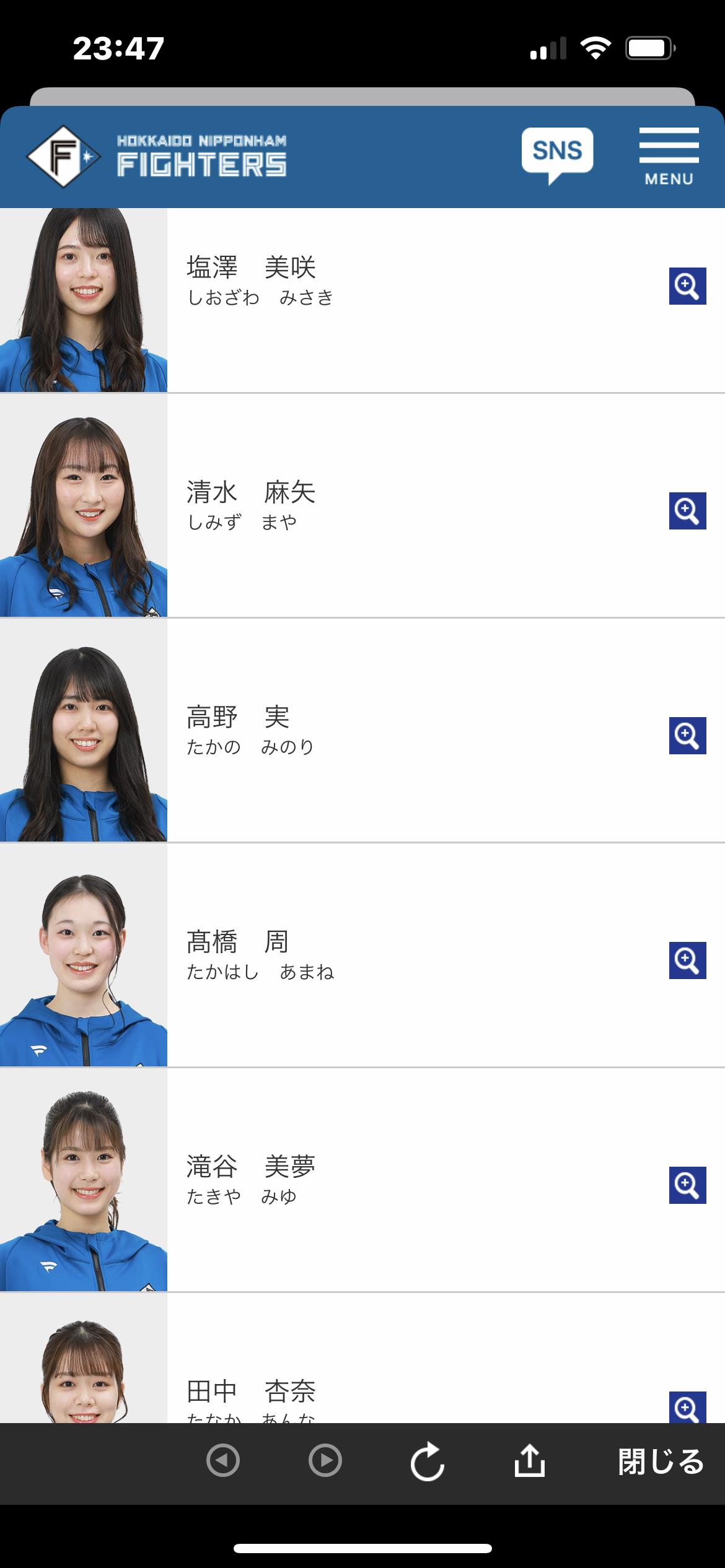Share this page
This screenshot has width=725, height=1568.
tap(530, 1460)
